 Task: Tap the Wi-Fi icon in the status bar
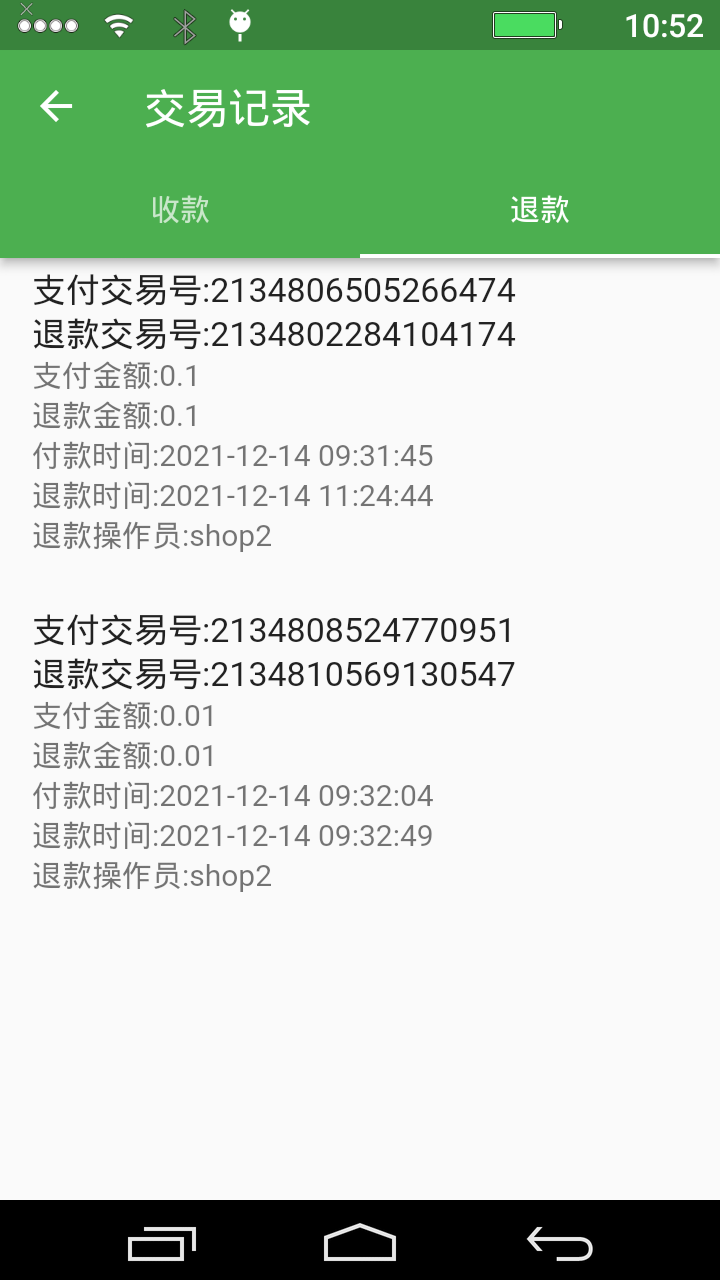click(x=119, y=23)
